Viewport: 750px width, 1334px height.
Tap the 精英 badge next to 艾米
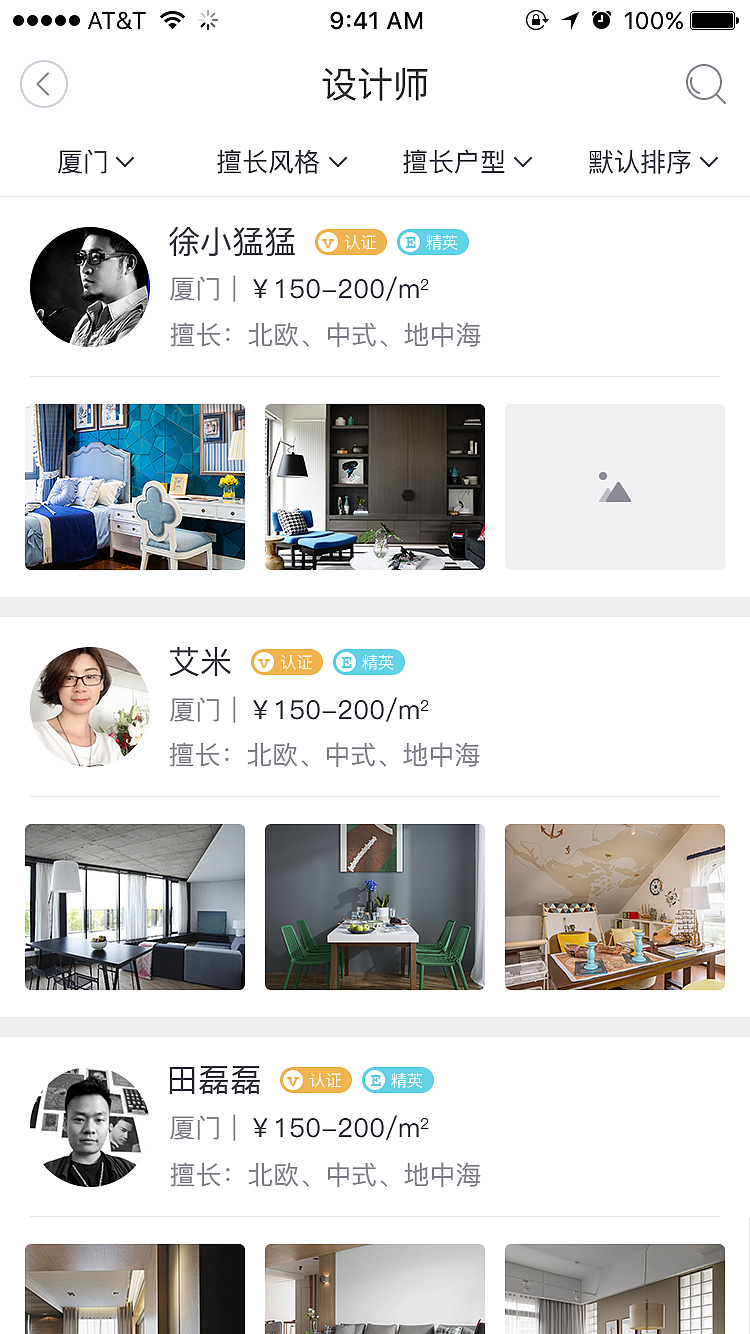[368, 662]
